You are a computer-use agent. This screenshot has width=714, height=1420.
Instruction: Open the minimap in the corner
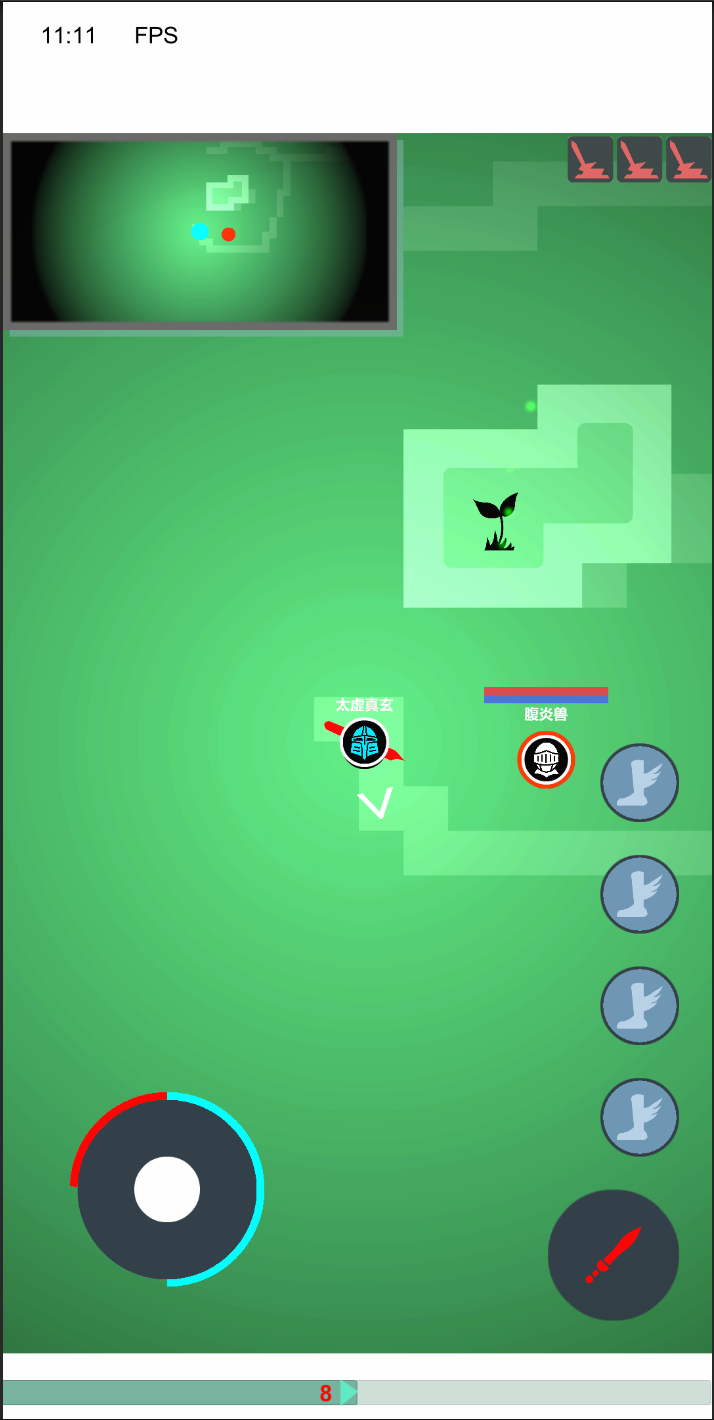point(200,231)
